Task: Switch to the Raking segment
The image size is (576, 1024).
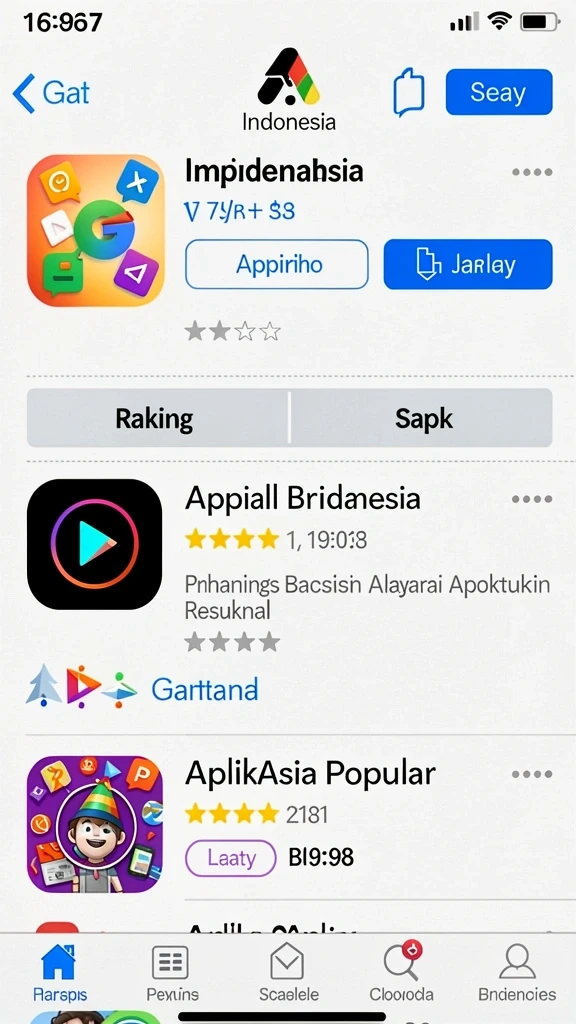Action: 157,418
